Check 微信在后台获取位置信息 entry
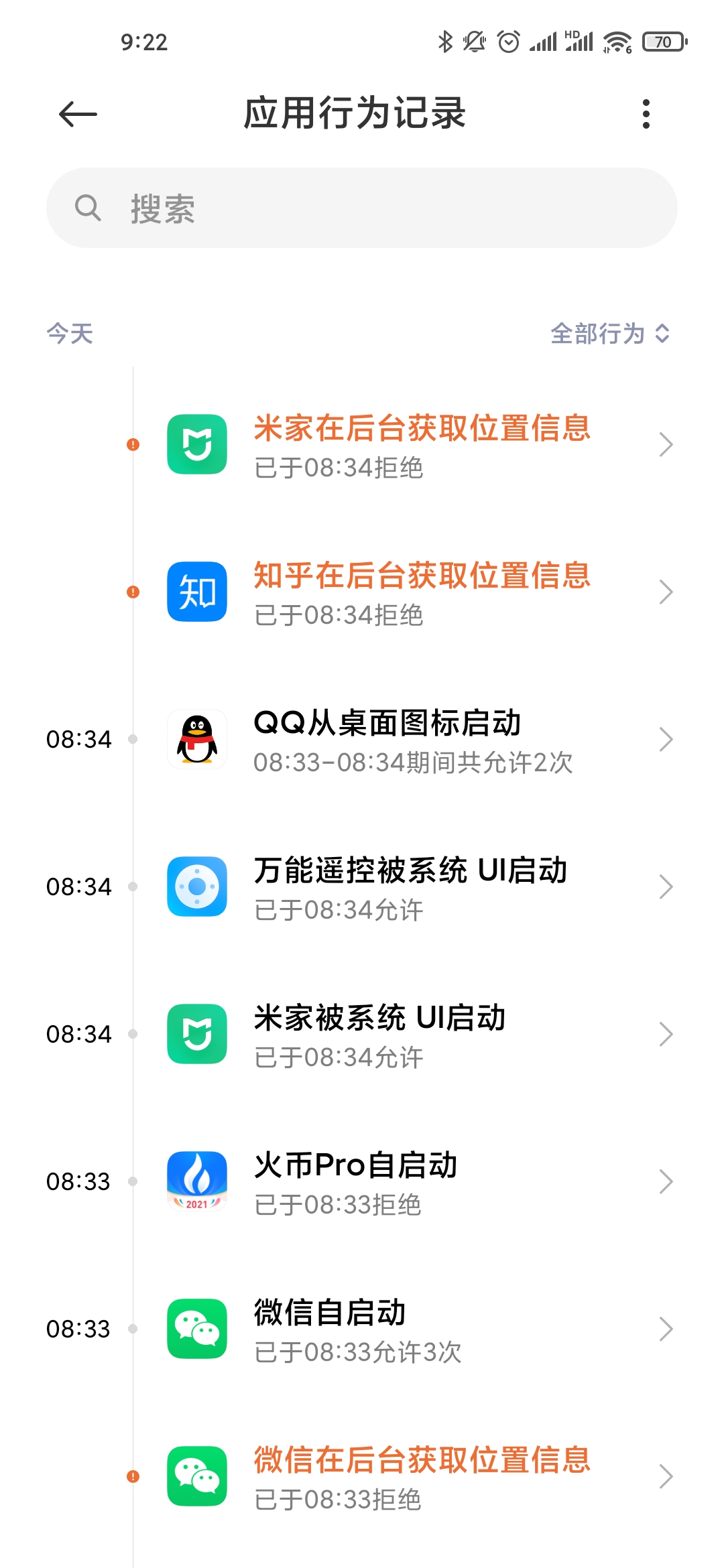This screenshot has width=724, height=1568. 421,1477
